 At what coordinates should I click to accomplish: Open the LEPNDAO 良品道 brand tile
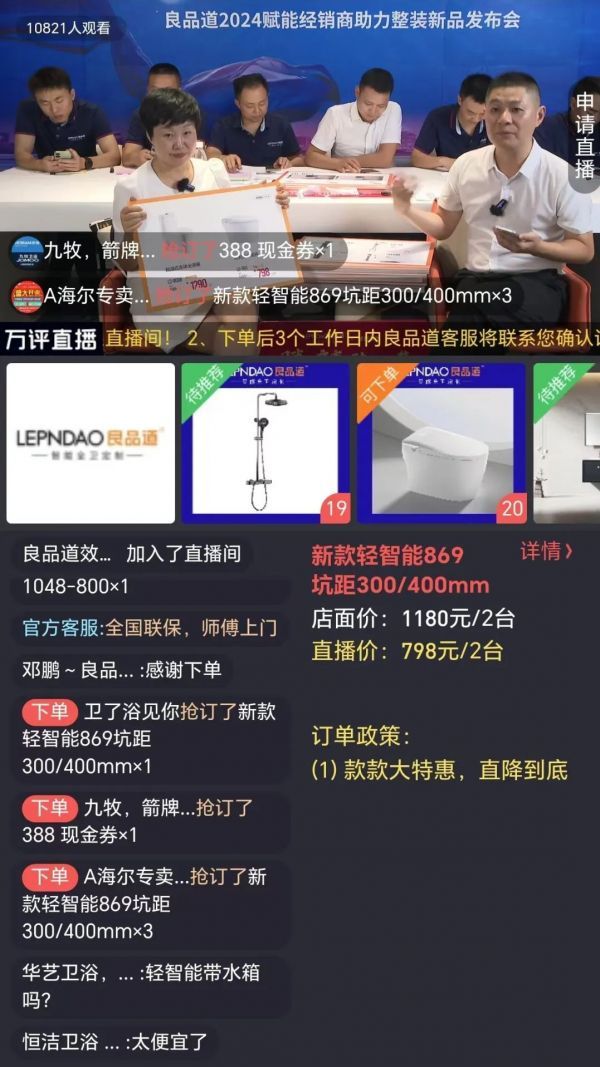[x=91, y=443]
